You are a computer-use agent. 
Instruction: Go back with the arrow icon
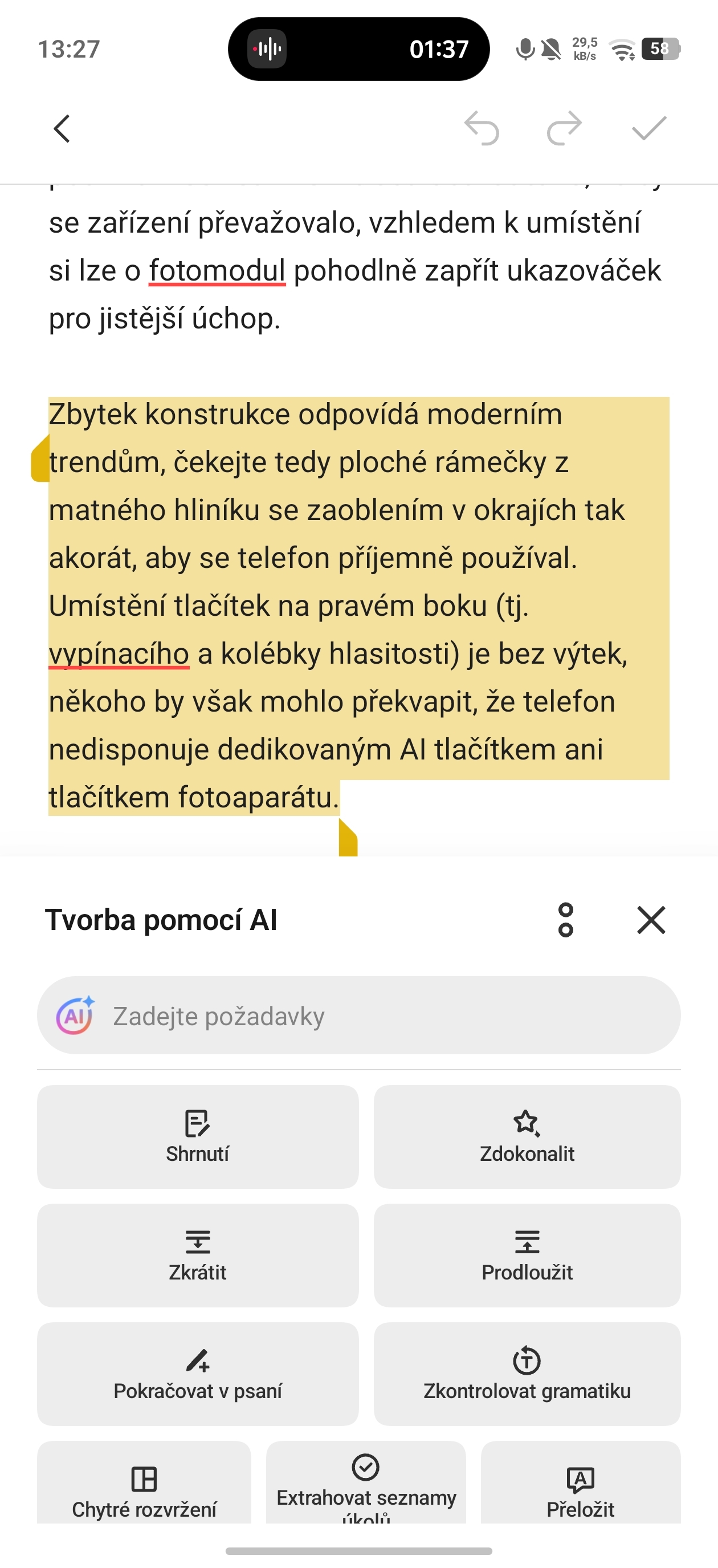[62, 129]
